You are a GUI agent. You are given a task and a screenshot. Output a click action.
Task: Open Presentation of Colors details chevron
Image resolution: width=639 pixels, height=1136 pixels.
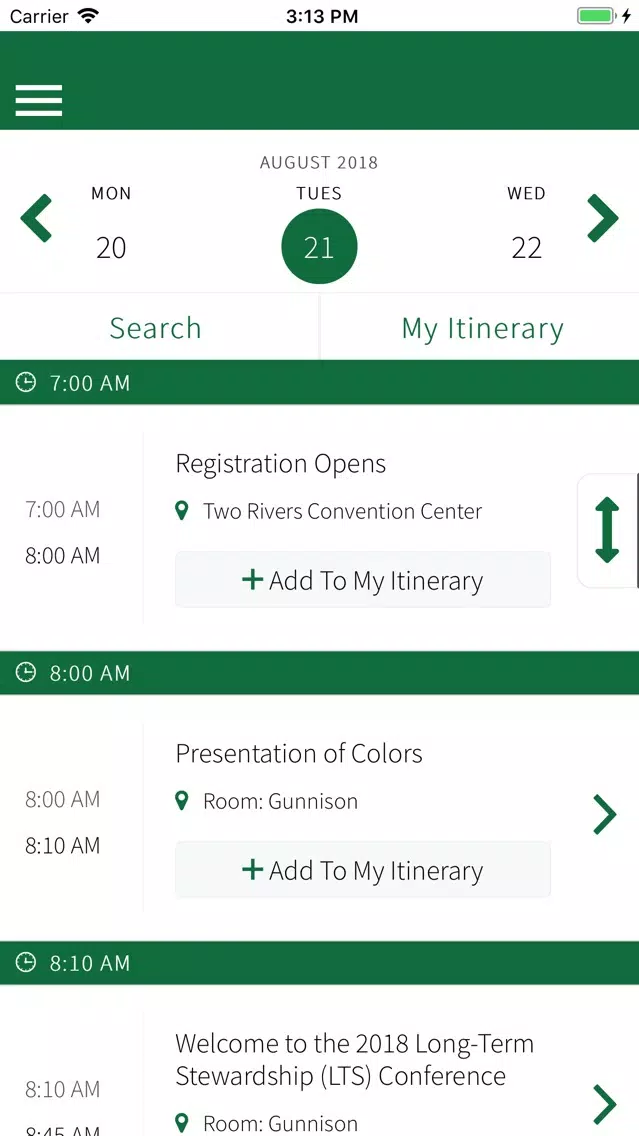(x=604, y=815)
